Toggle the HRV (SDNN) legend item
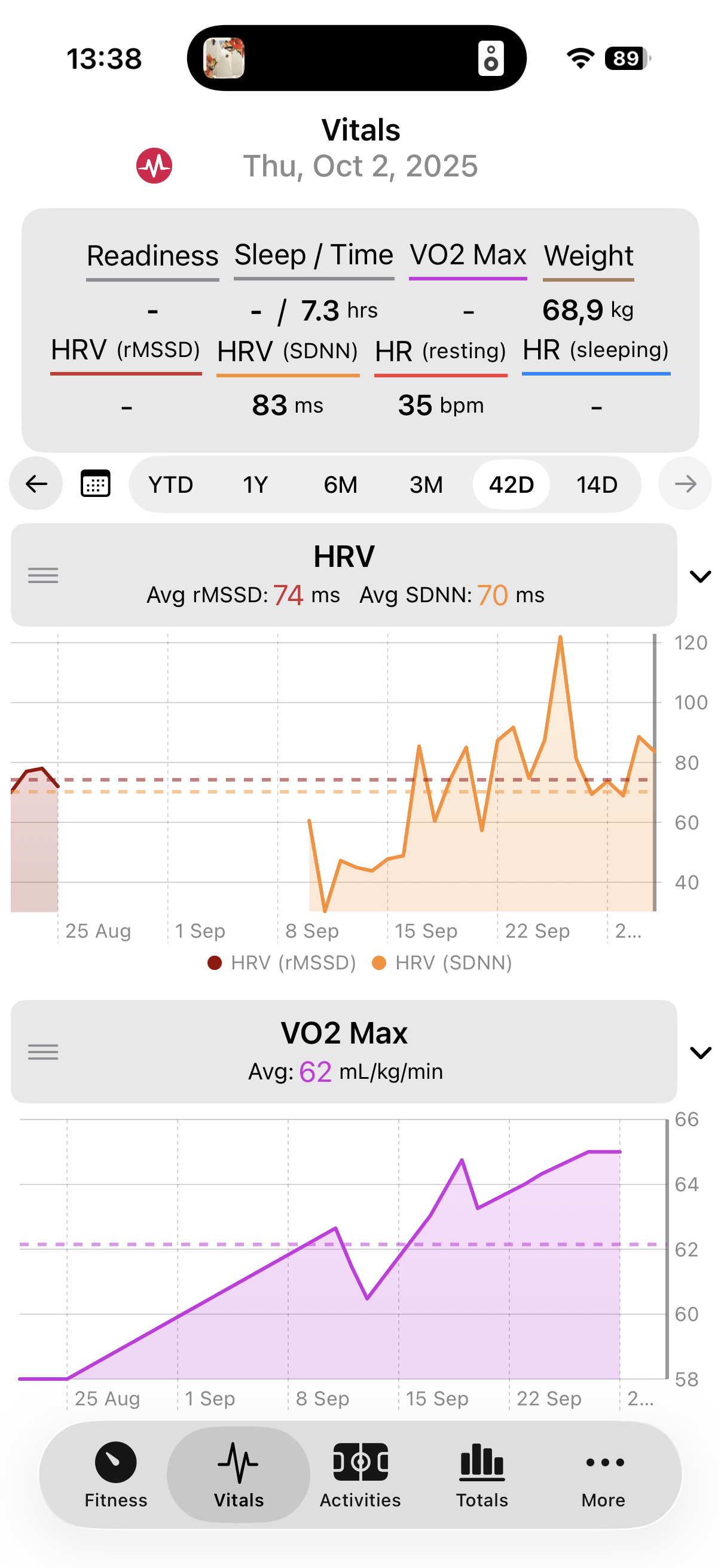This screenshot has width=721, height=1568. [x=442, y=963]
